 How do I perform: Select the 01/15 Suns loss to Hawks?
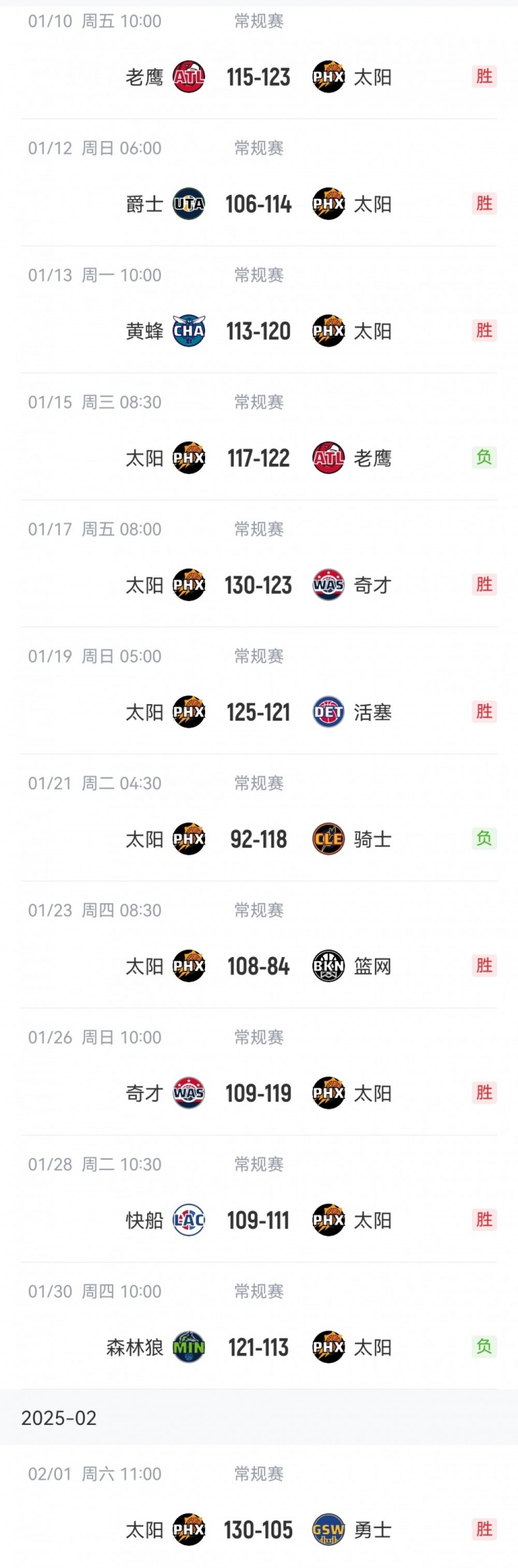[x=258, y=458]
